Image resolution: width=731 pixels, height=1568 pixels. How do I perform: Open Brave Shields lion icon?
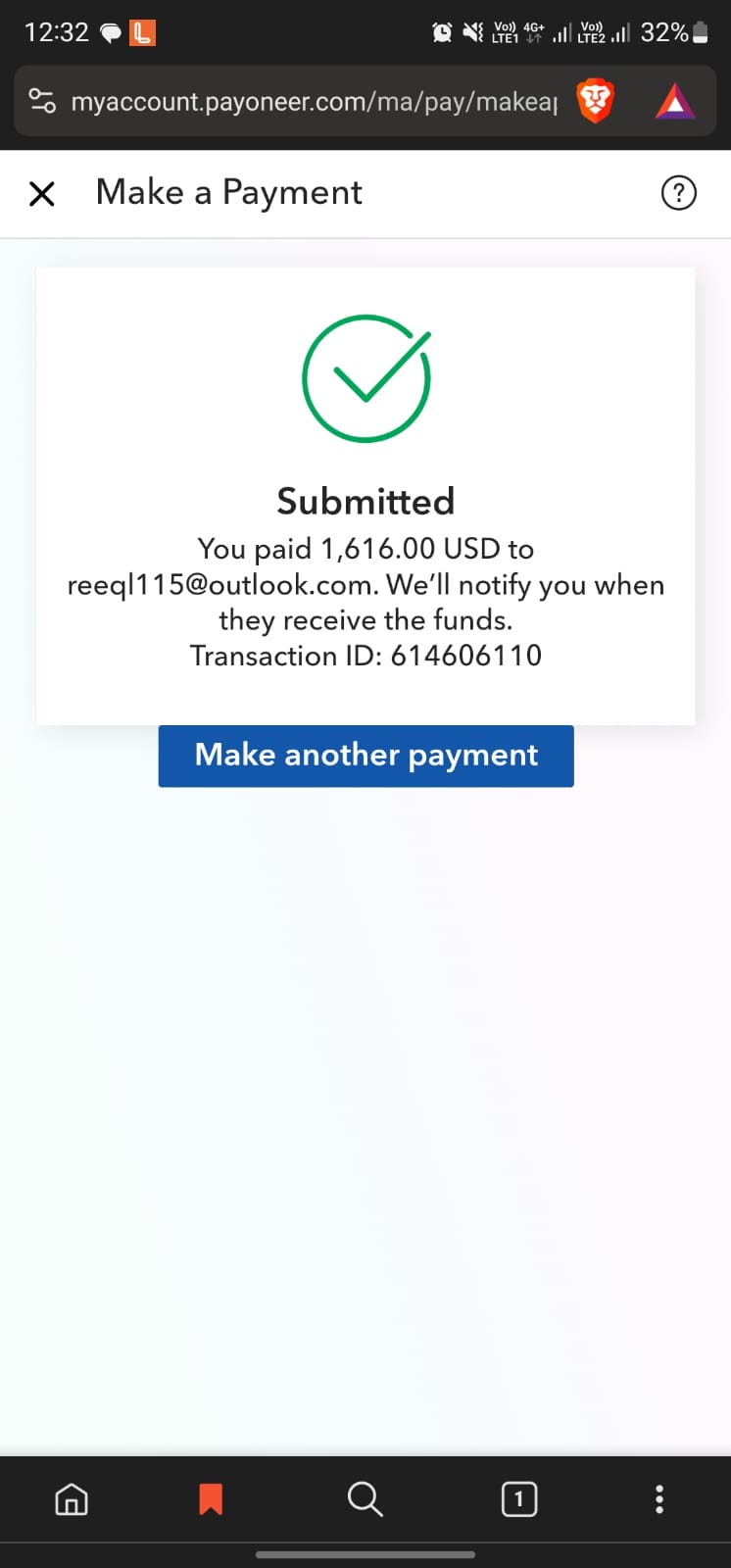point(595,101)
